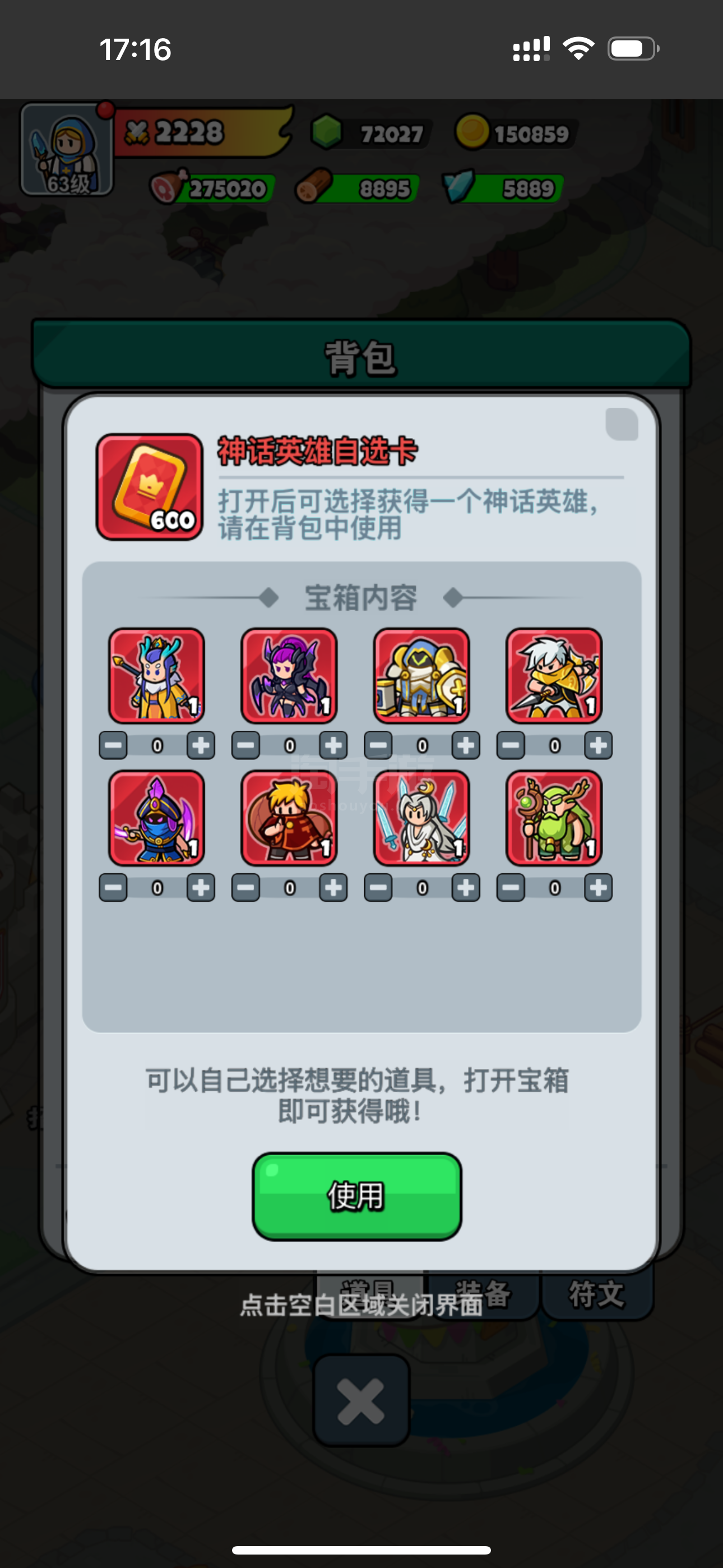
Task: Add one white-haired ninja hero
Action: click(x=598, y=745)
